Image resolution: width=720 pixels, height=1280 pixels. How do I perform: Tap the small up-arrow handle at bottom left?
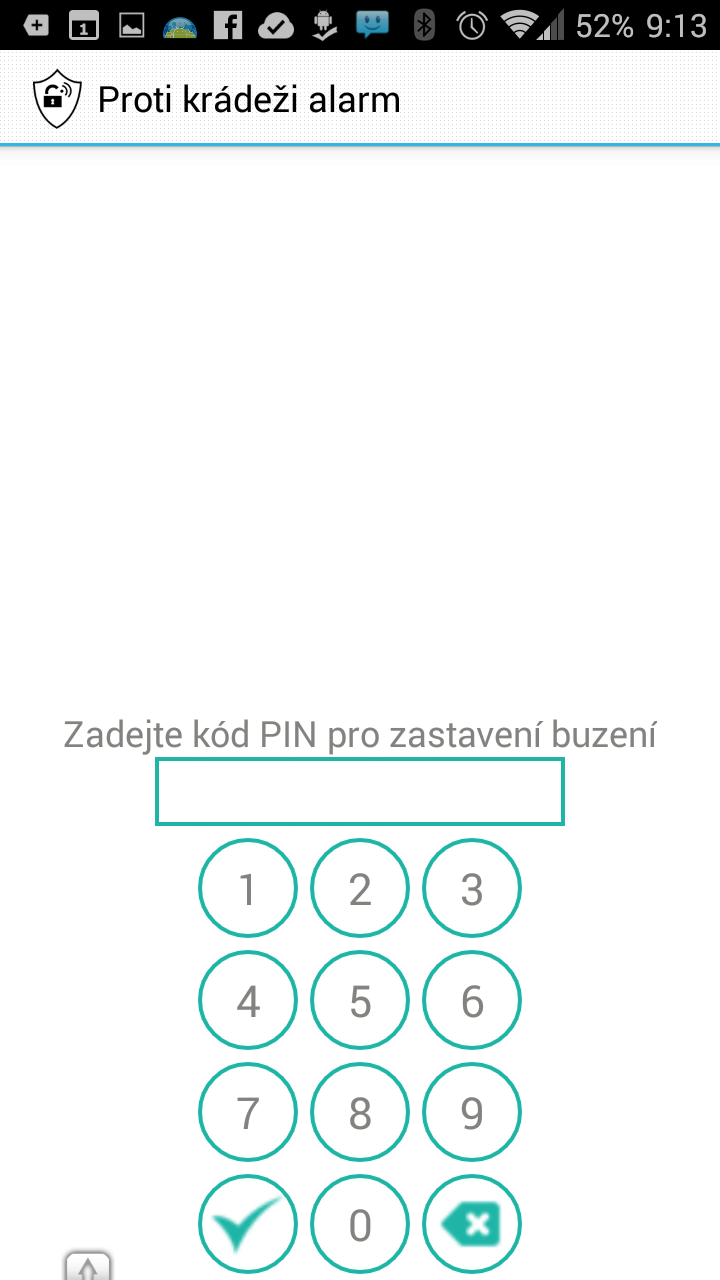coord(88,1266)
